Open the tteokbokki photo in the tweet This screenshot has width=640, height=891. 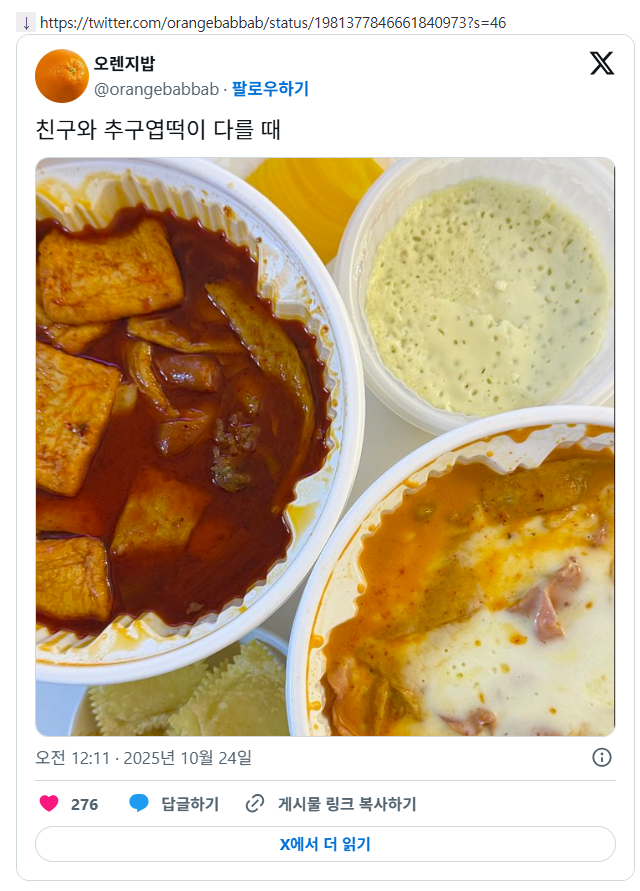point(325,447)
